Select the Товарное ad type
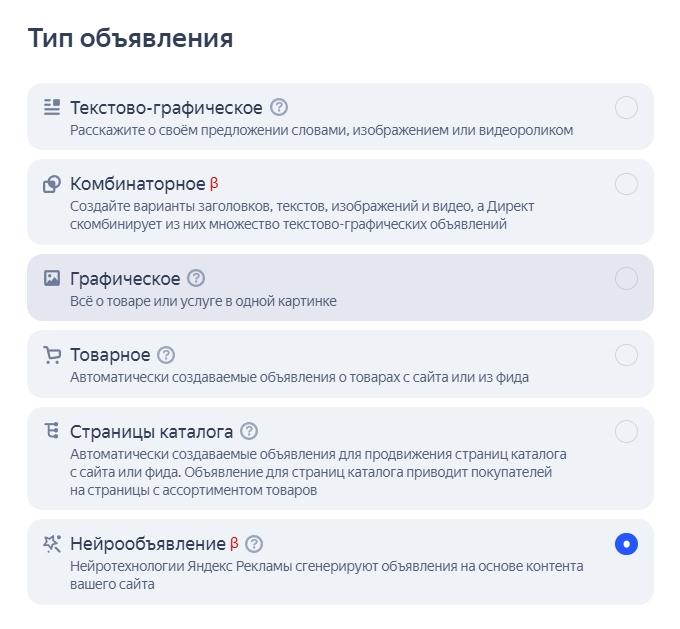The image size is (680, 629). pos(626,355)
